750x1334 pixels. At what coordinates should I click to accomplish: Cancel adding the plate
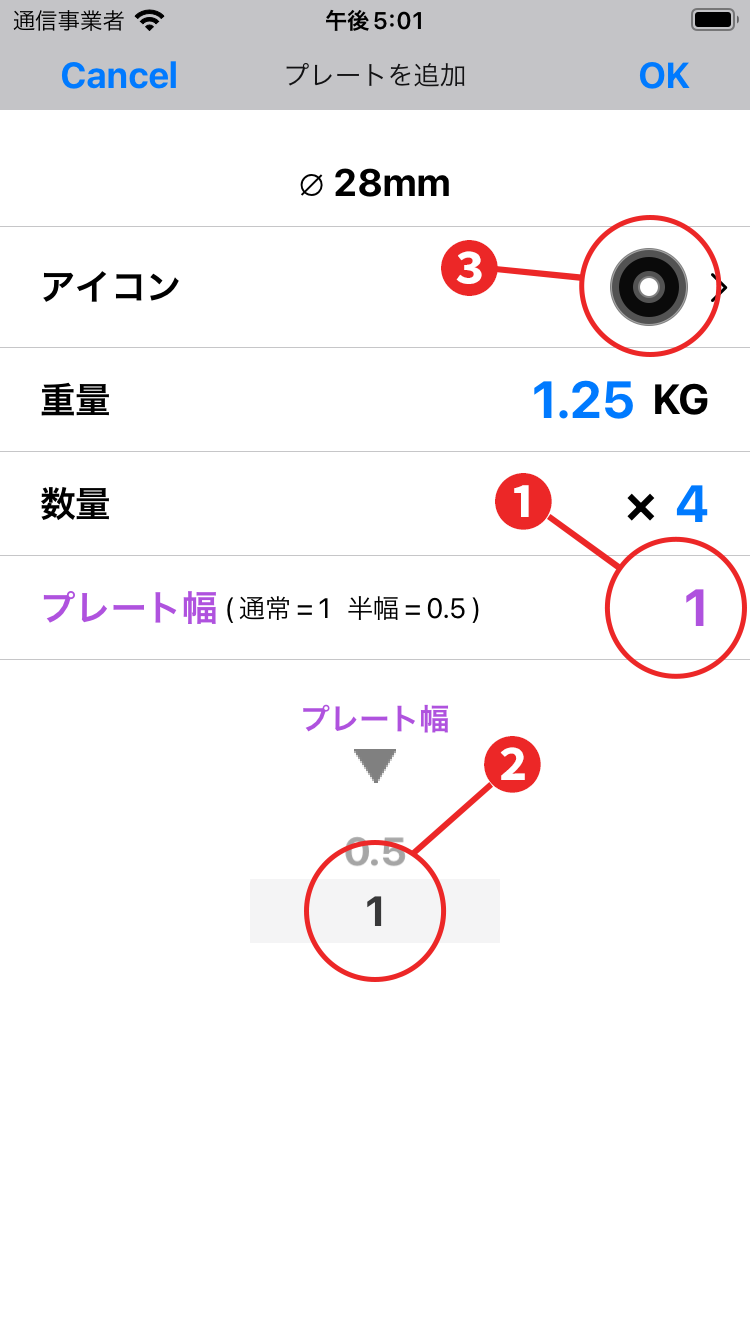coord(119,76)
